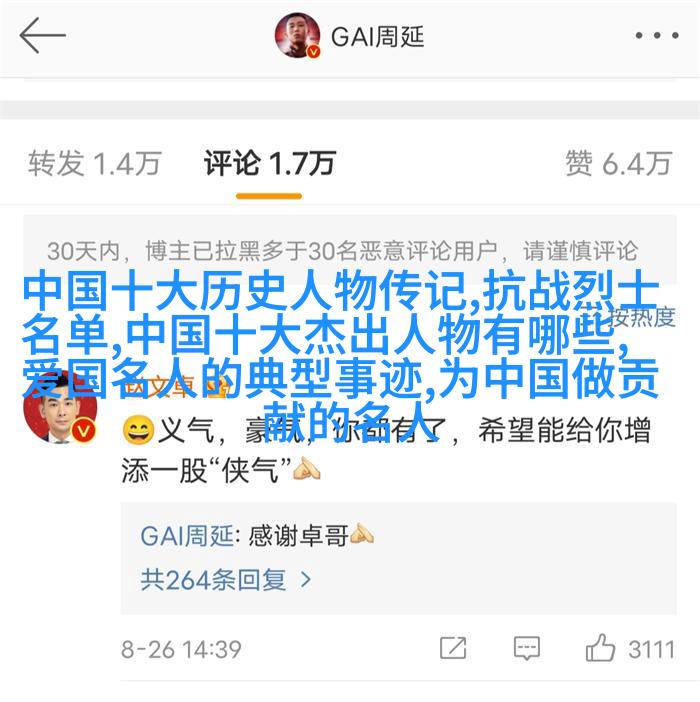Share the comment posted 8-26 14:39
700x702 pixels.
(x=454, y=648)
